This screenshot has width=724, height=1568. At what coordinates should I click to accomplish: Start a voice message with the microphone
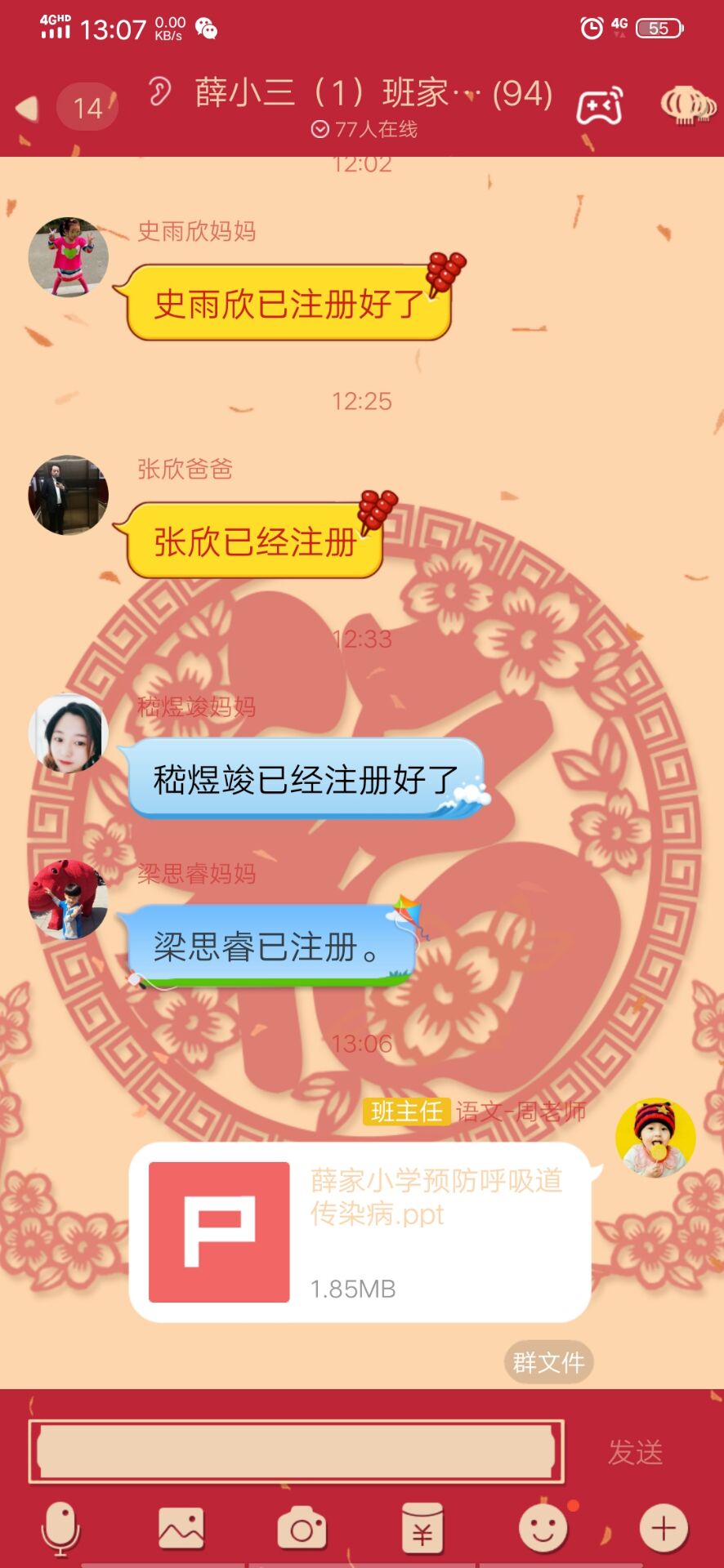[60, 1528]
